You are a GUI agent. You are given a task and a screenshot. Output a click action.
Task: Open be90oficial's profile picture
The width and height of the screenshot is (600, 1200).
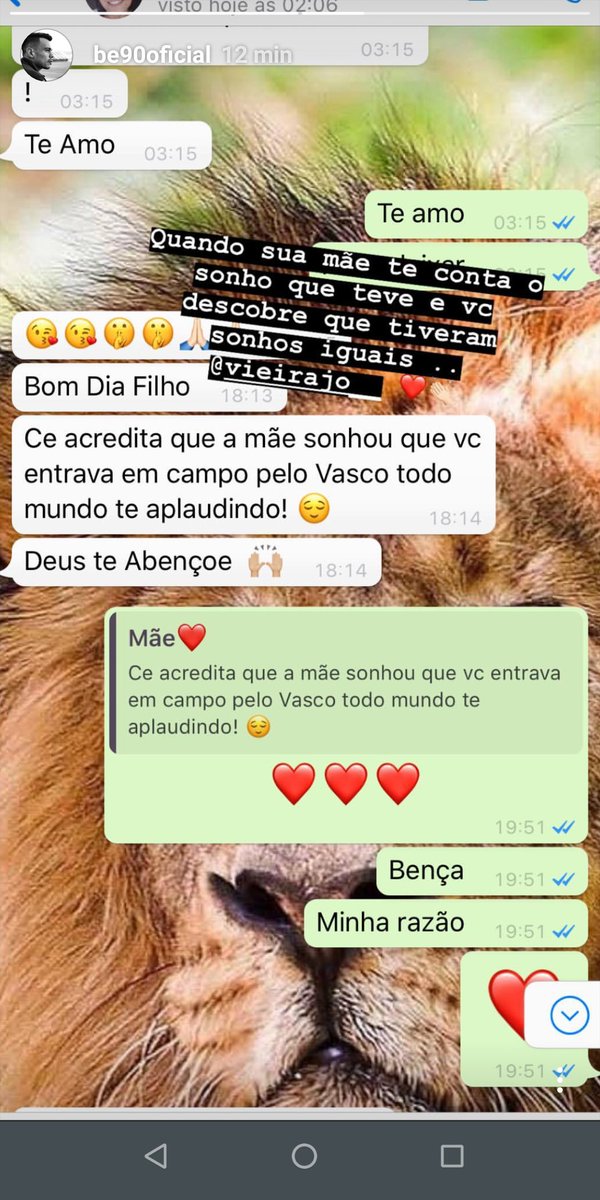(45, 55)
